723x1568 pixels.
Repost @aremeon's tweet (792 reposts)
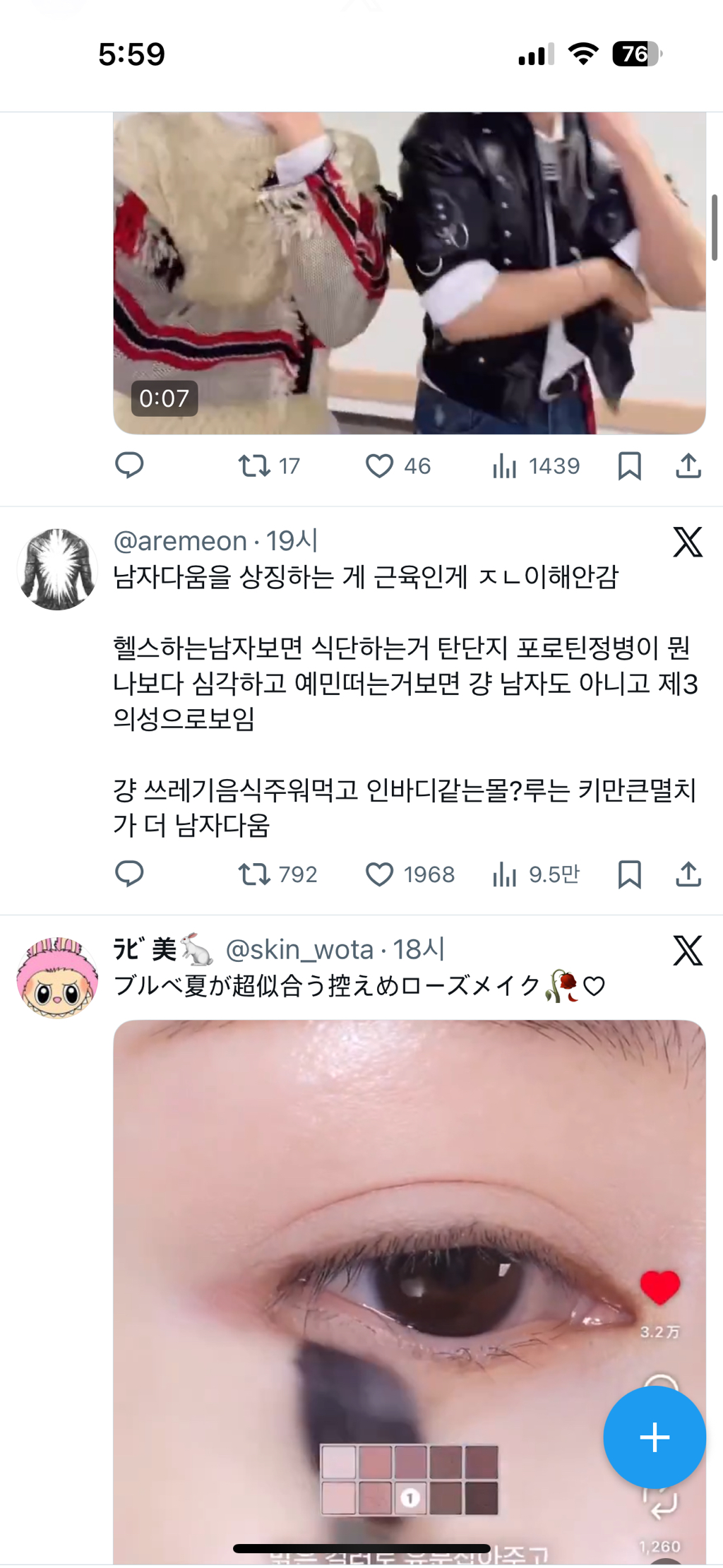pyautogui.click(x=254, y=874)
